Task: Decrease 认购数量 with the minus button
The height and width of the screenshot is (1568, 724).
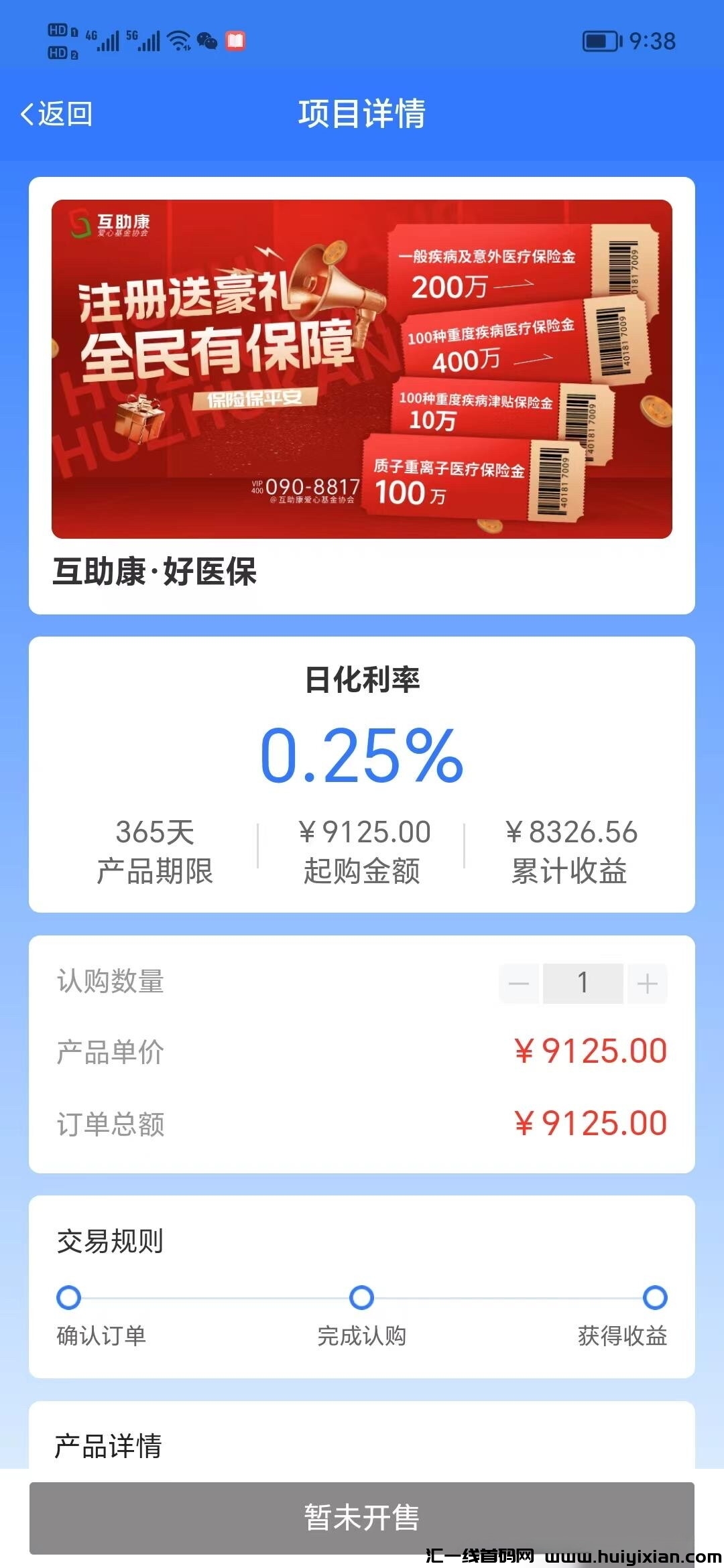Action: (519, 984)
